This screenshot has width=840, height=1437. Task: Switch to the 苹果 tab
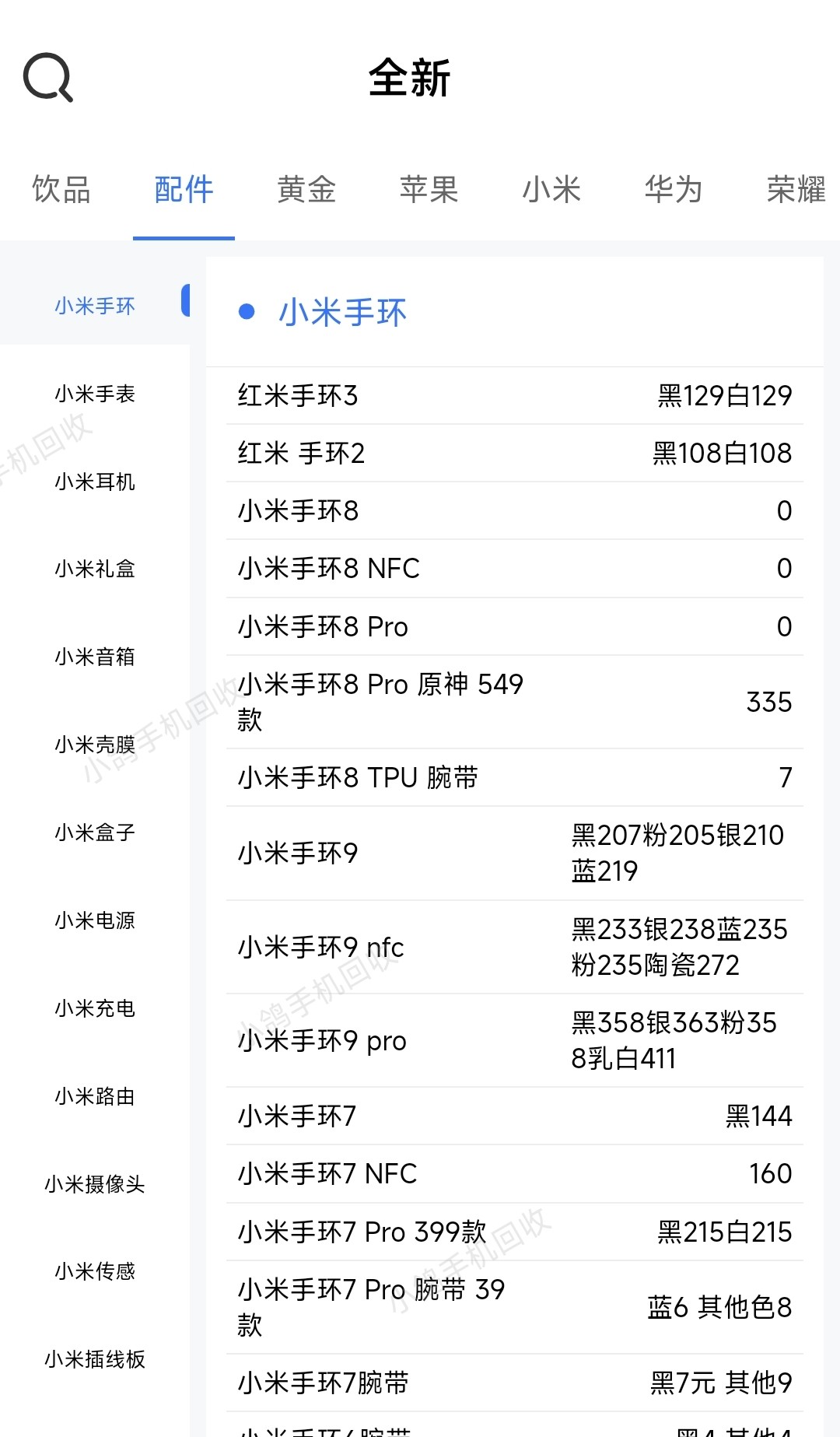429,190
